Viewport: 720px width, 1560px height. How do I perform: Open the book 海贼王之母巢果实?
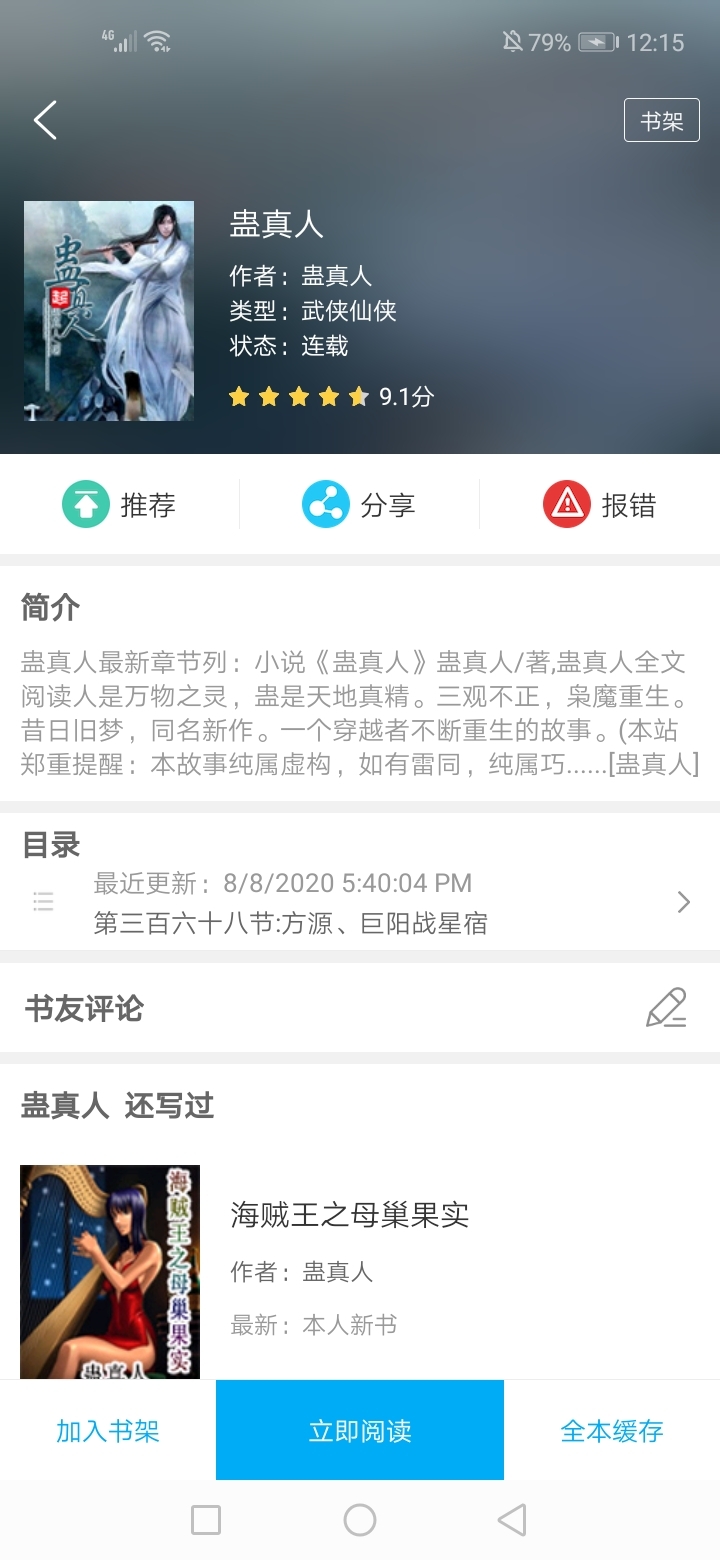click(x=349, y=1215)
